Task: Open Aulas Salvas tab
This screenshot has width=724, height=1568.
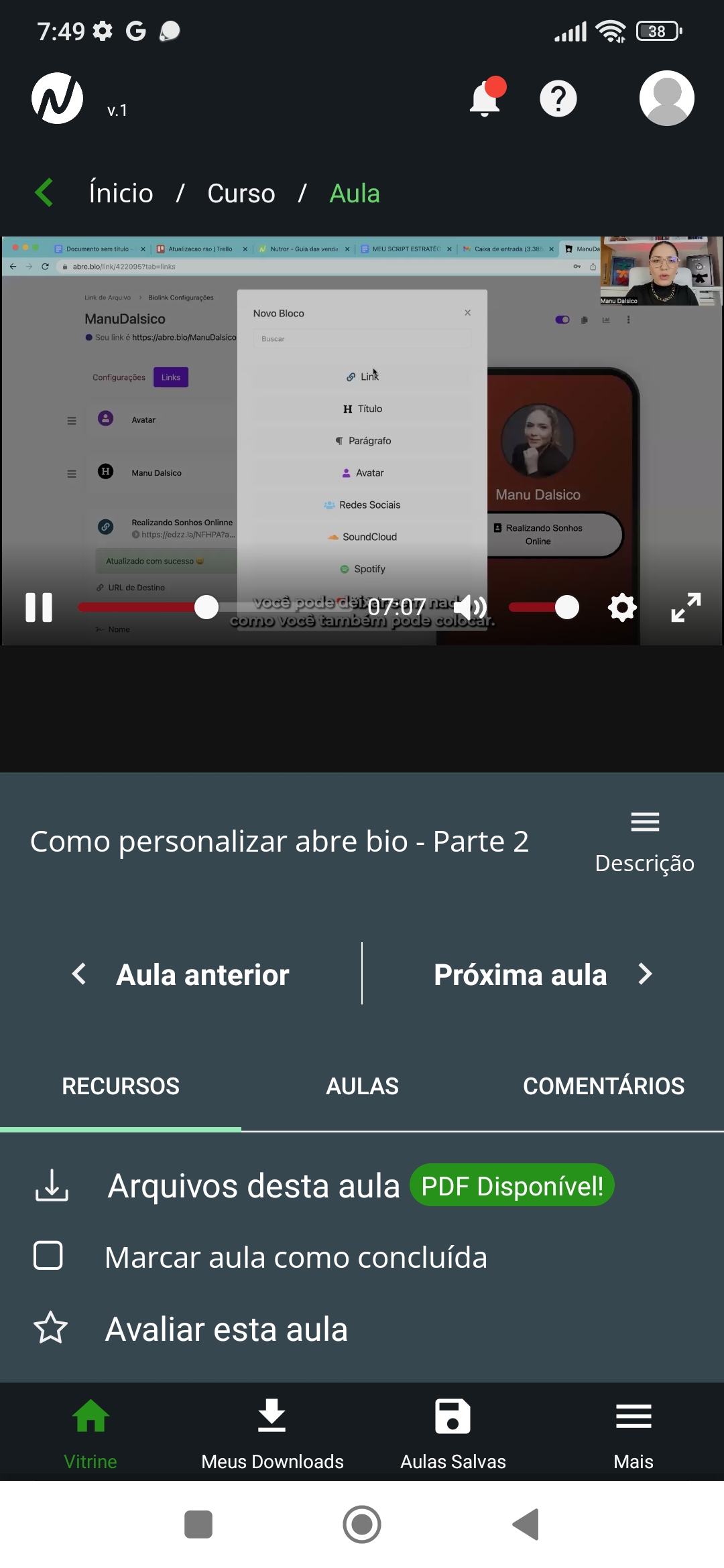Action: 453,1434
